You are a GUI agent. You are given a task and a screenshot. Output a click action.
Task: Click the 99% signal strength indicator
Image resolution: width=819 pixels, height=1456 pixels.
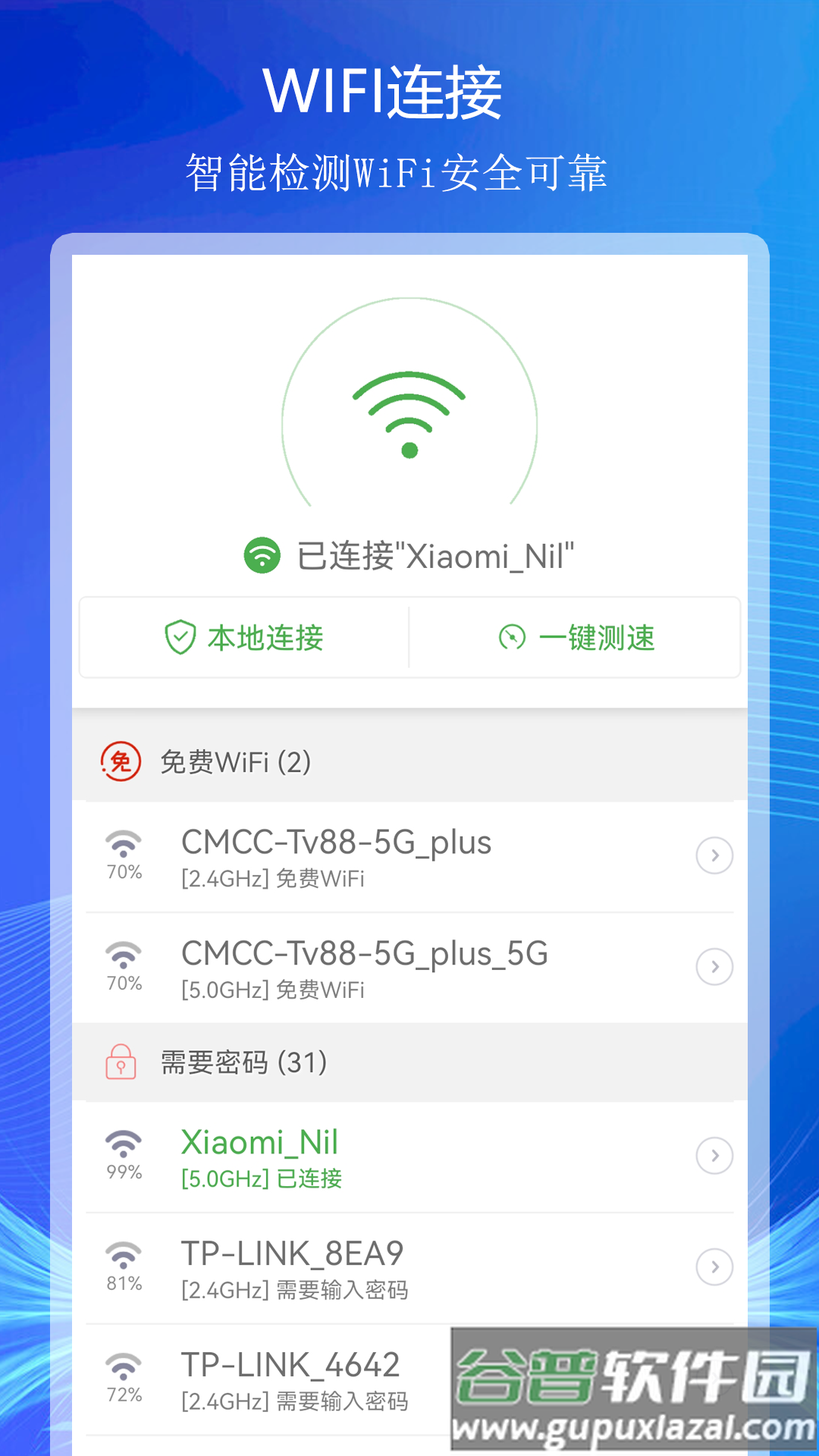124,1172
